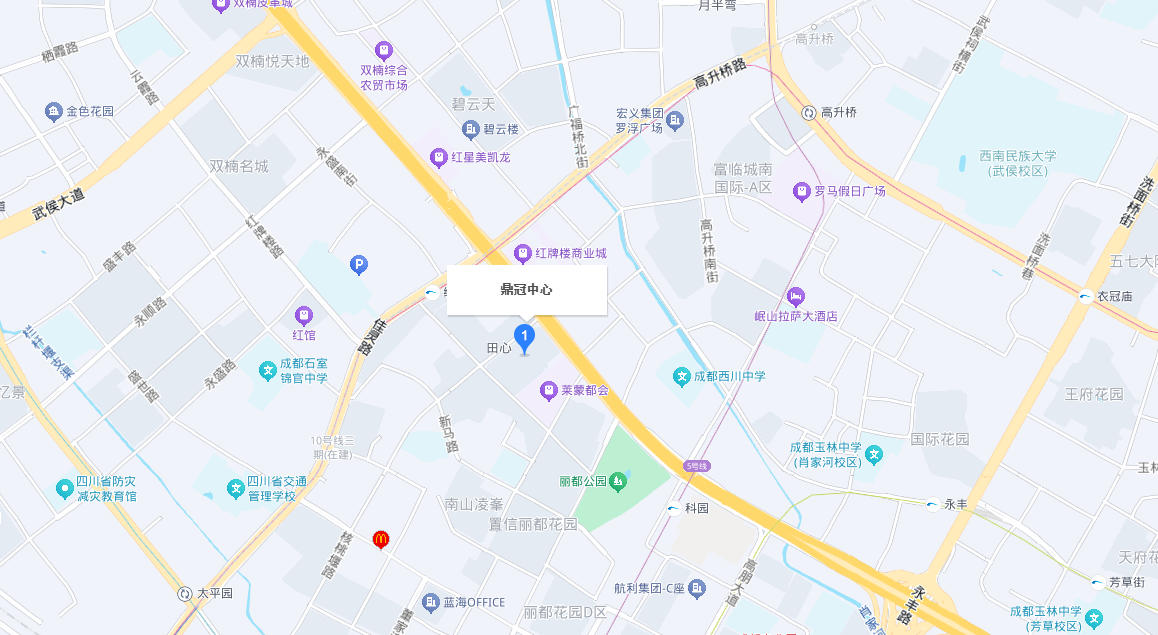The image size is (1158, 635).
Task: Open the 四川省防灾减灾教育馆 marker
Action: 65,488
